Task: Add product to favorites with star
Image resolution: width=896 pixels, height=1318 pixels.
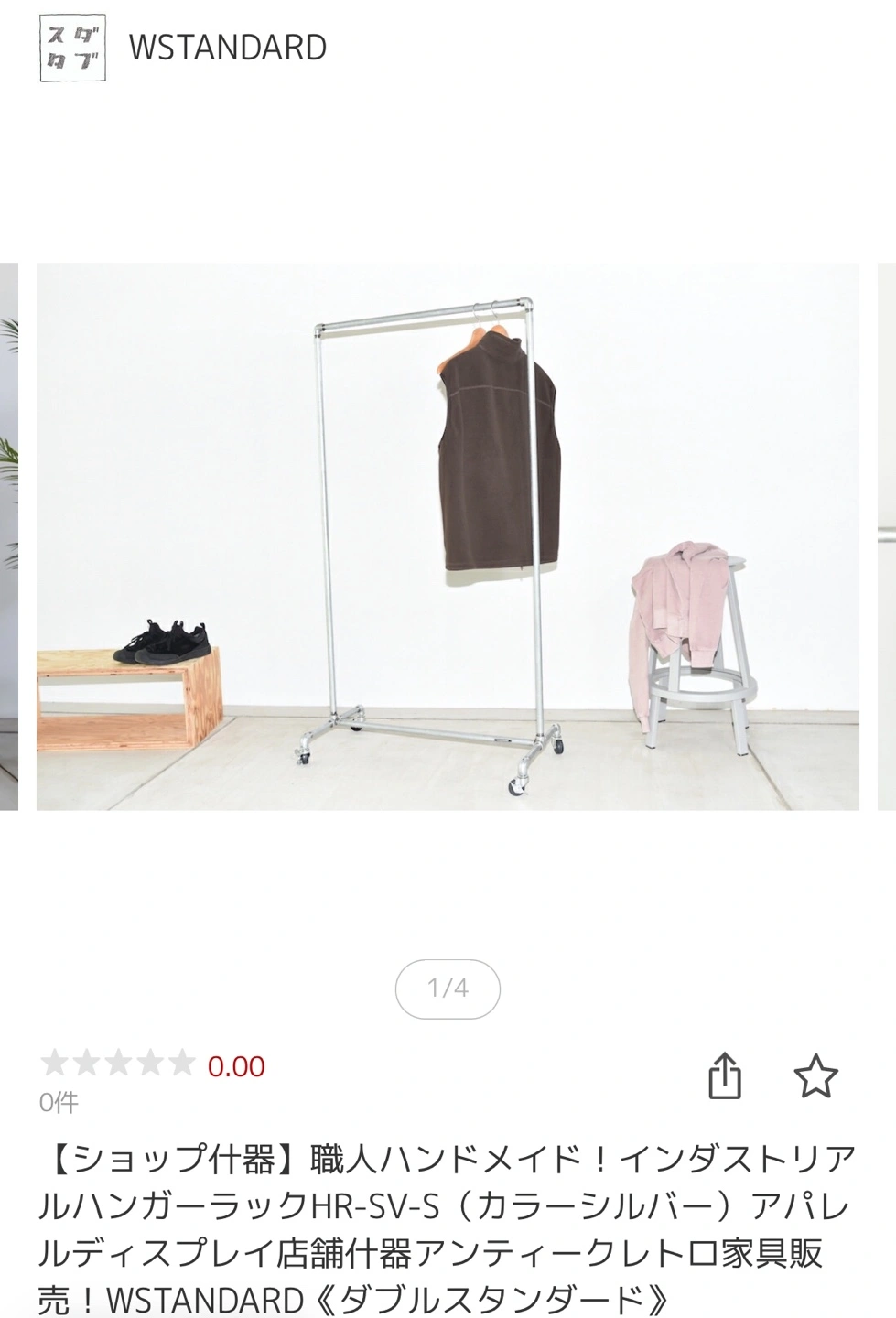Action: pos(815,1075)
